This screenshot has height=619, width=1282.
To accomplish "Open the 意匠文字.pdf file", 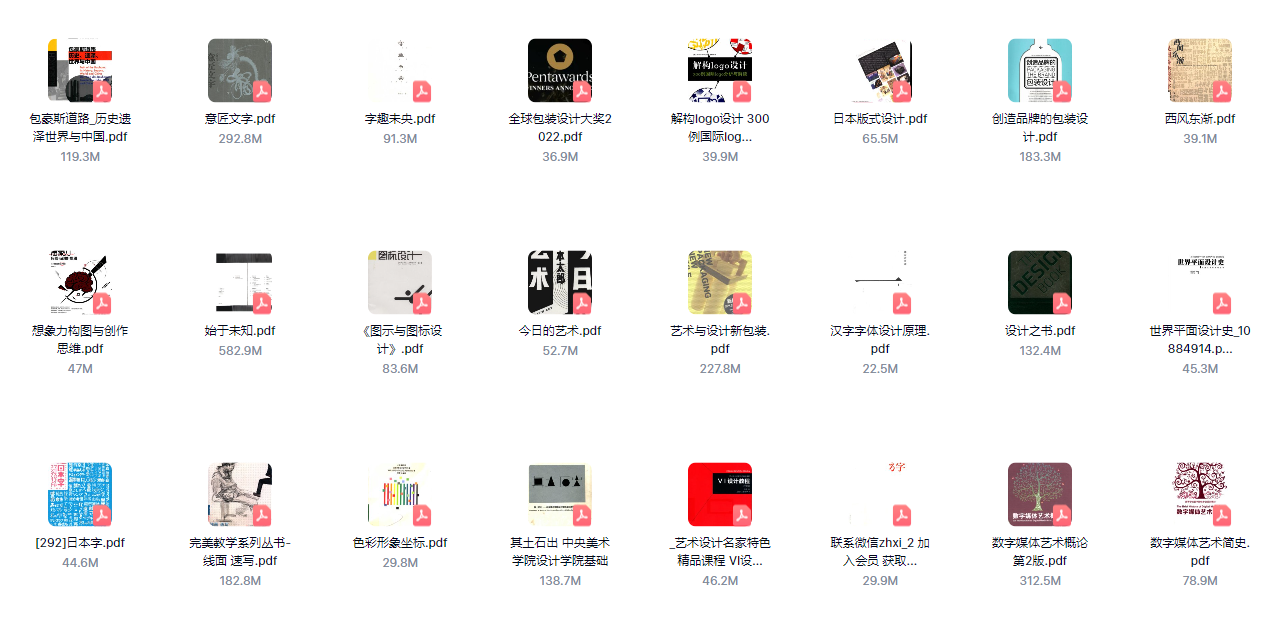I will (x=240, y=71).
